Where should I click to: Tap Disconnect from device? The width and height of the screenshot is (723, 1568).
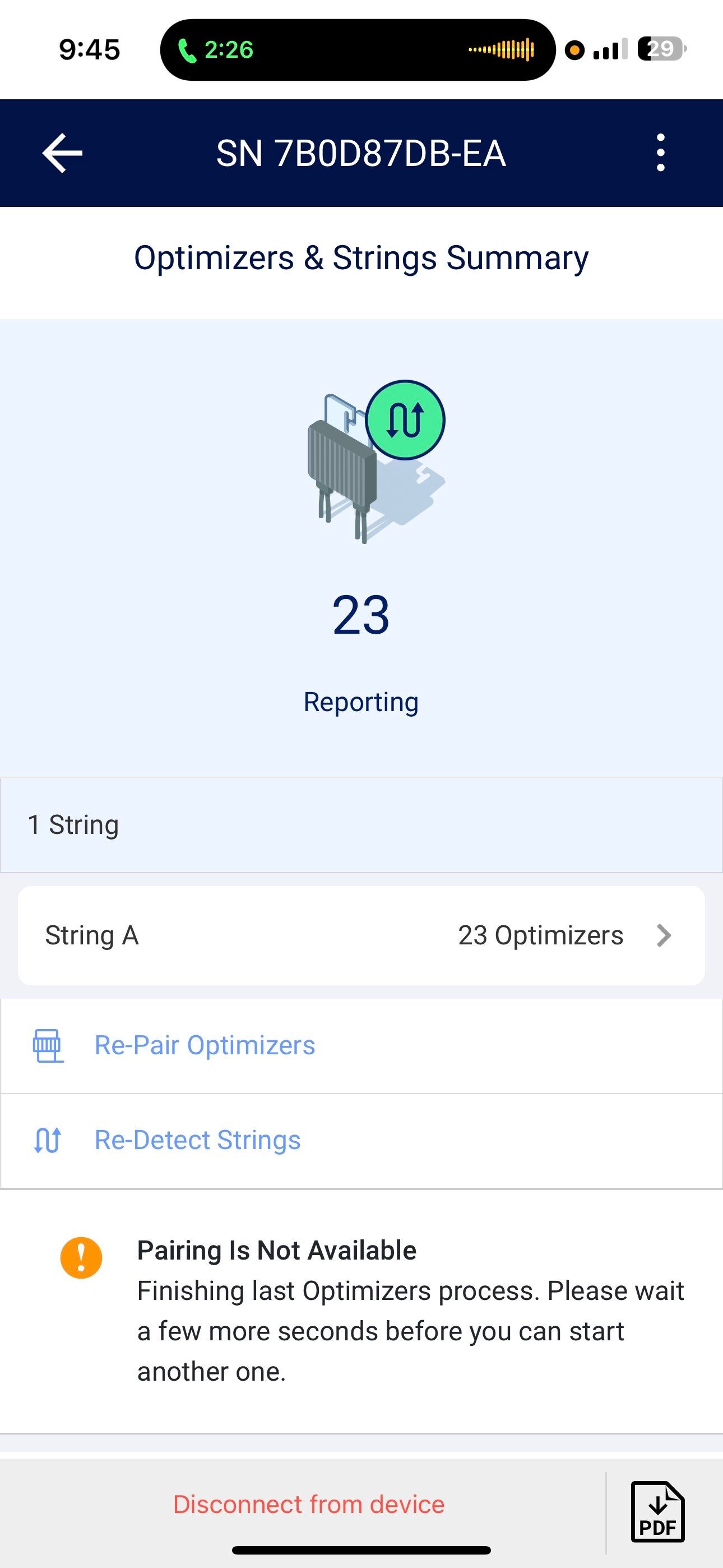pos(309,1504)
